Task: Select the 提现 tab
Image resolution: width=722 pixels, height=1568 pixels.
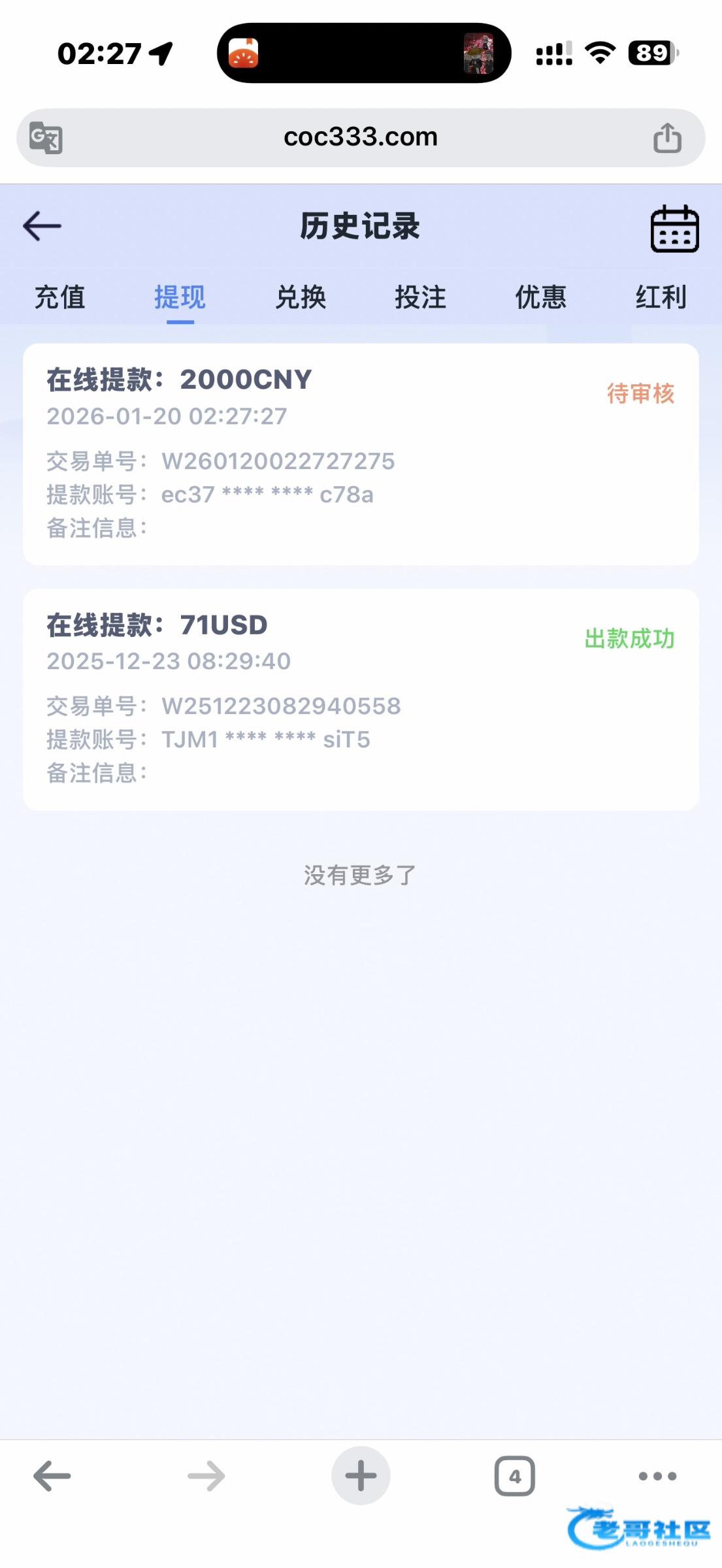Action: click(x=180, y=297)
